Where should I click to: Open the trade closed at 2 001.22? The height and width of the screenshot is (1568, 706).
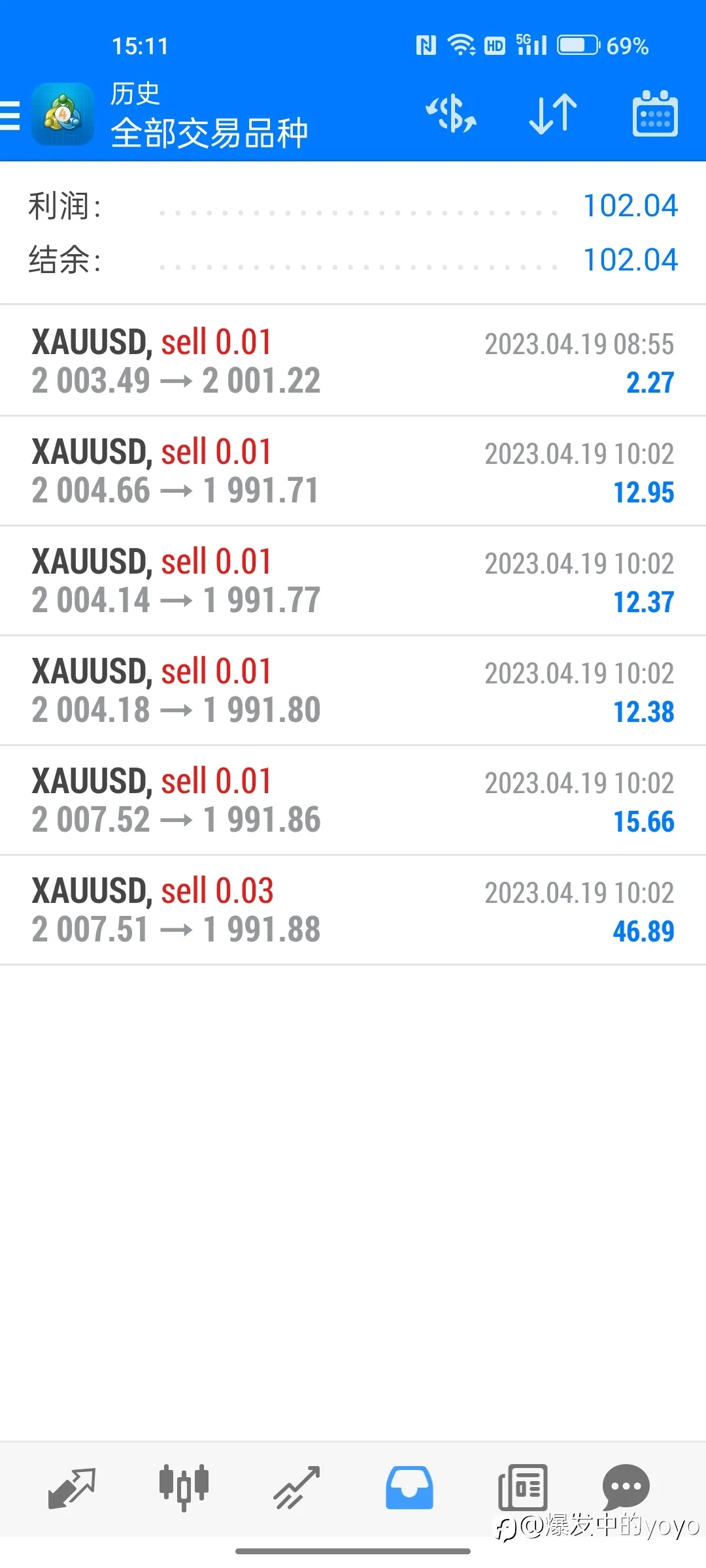click(x=353, y=361)
